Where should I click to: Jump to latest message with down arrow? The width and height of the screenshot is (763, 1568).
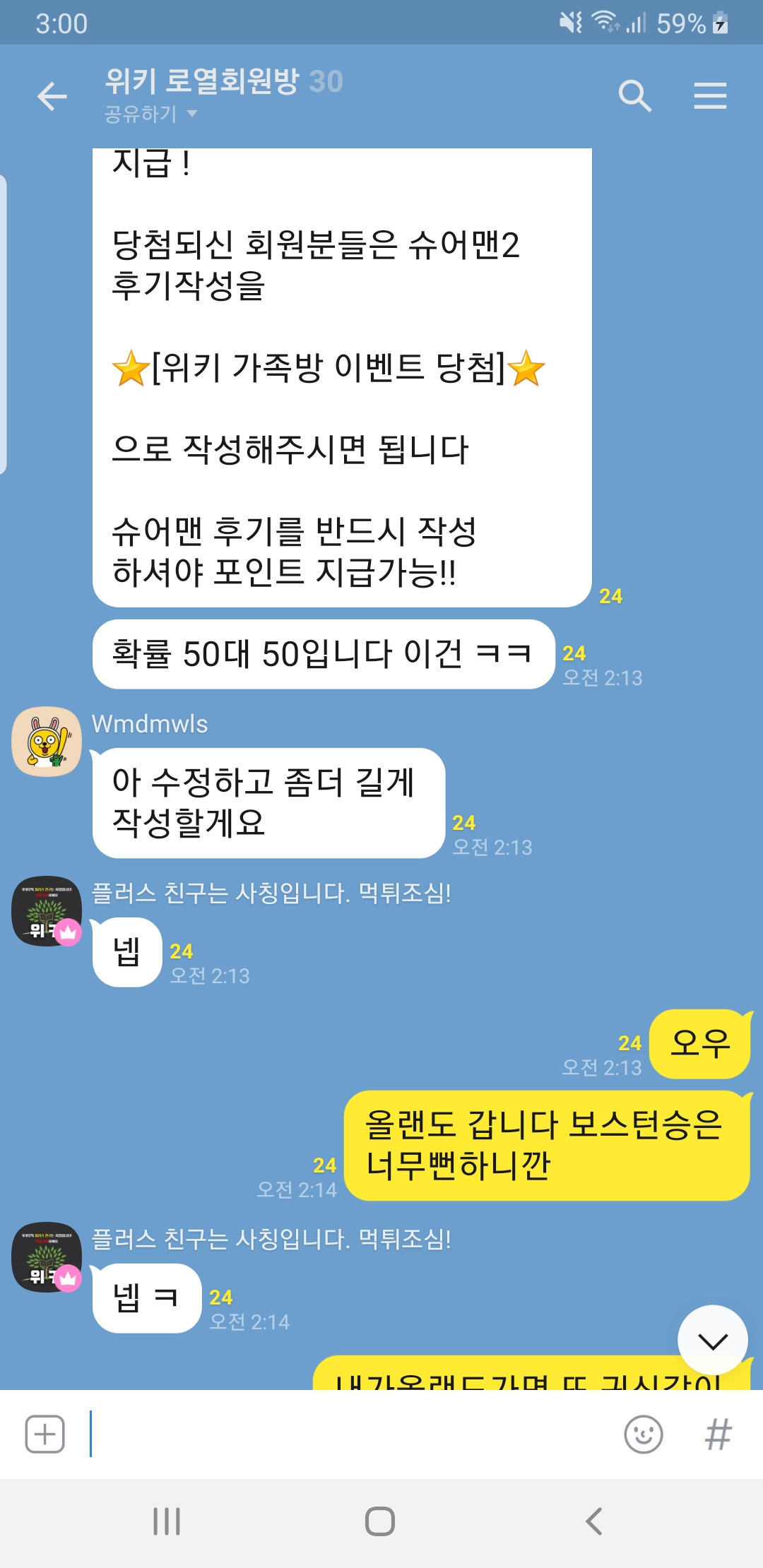(712, 1340)
